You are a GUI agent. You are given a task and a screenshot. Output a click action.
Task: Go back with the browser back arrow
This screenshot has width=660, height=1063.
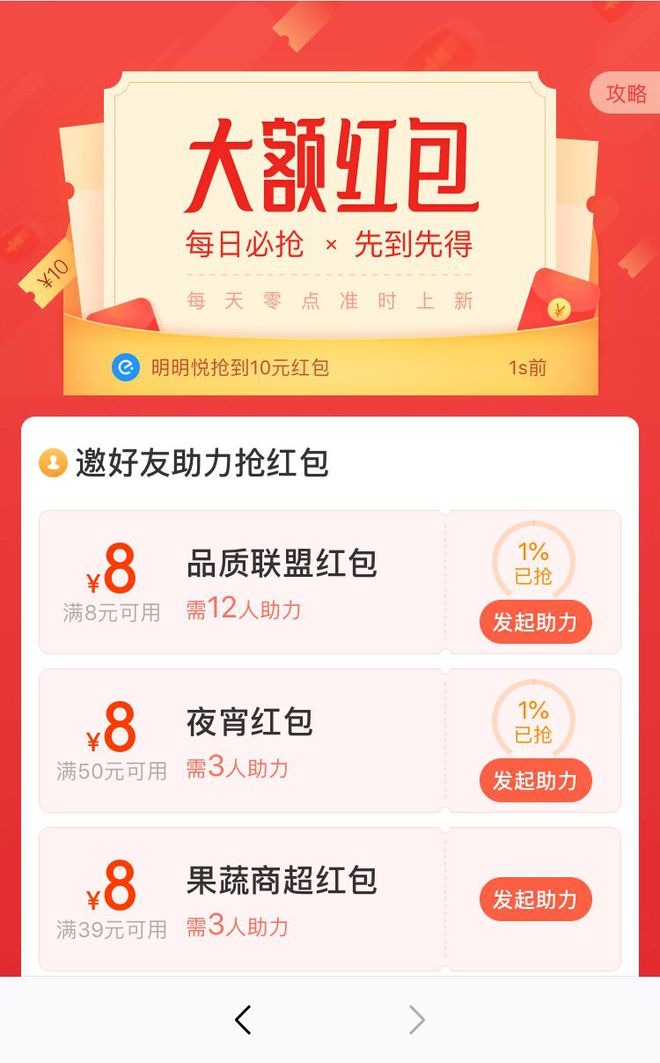click(243, 1020)
